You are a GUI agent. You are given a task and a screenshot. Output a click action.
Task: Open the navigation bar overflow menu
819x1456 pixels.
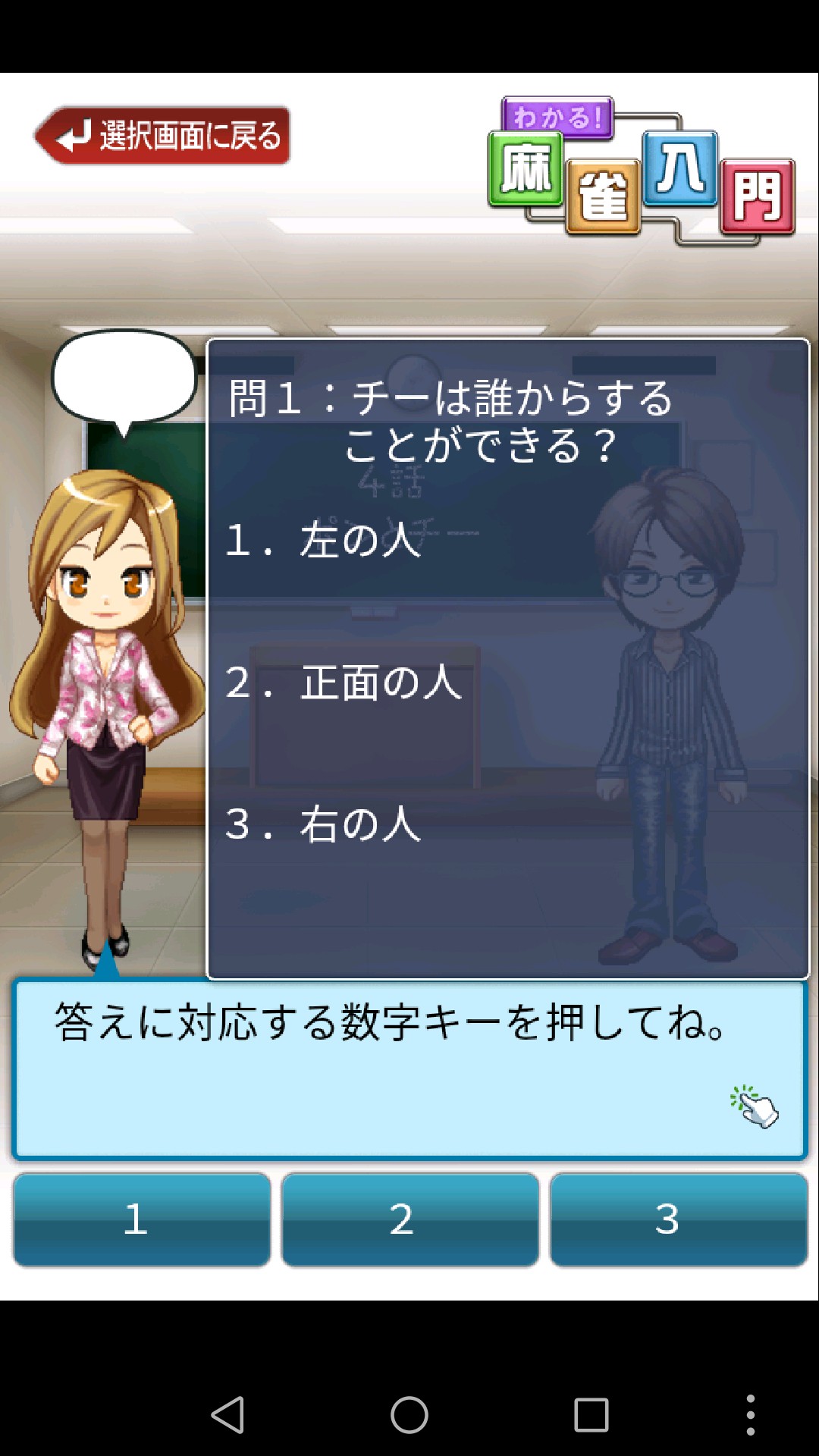click(750, 1415)
